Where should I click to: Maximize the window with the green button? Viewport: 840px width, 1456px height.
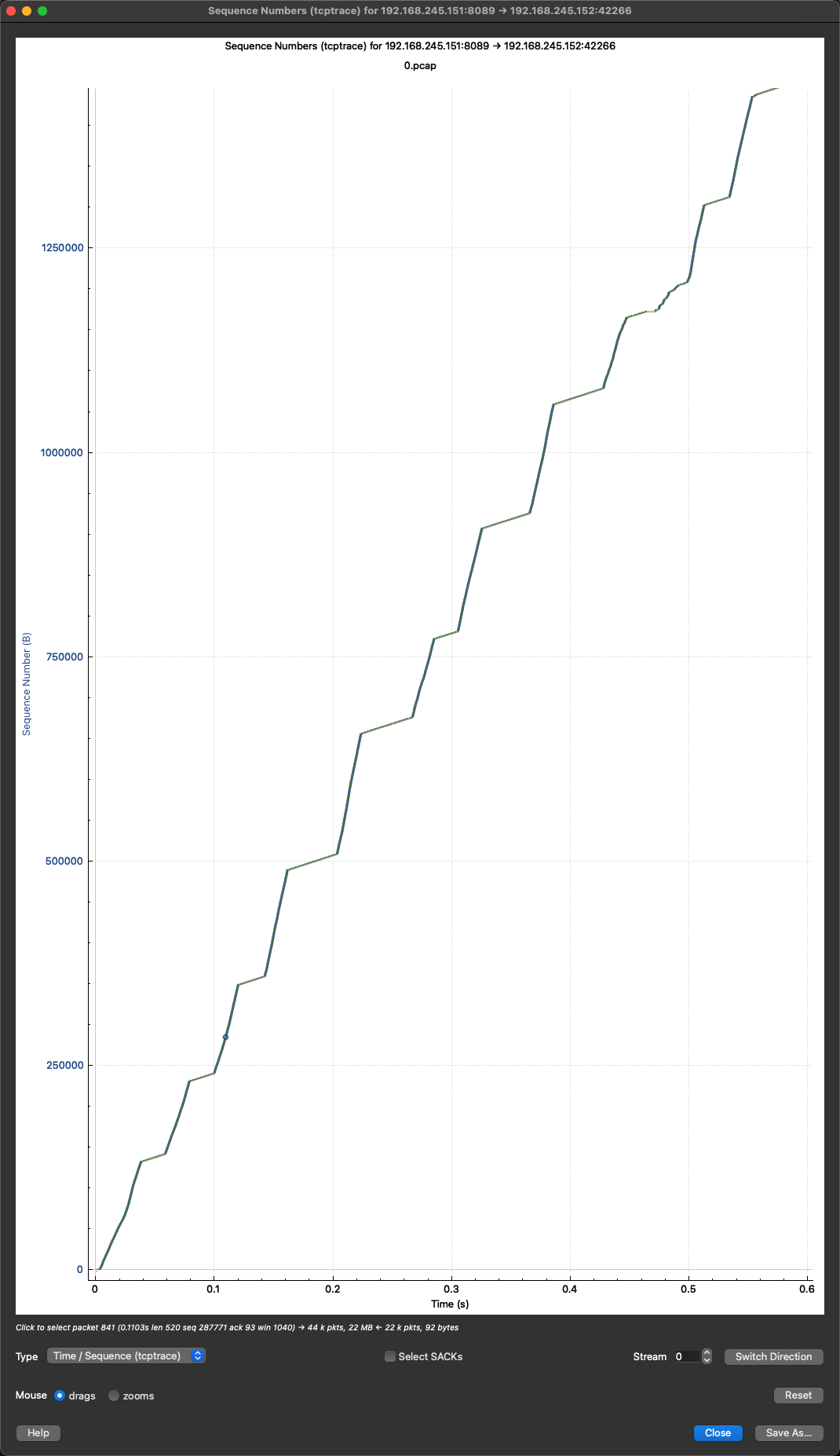(42, 11)
